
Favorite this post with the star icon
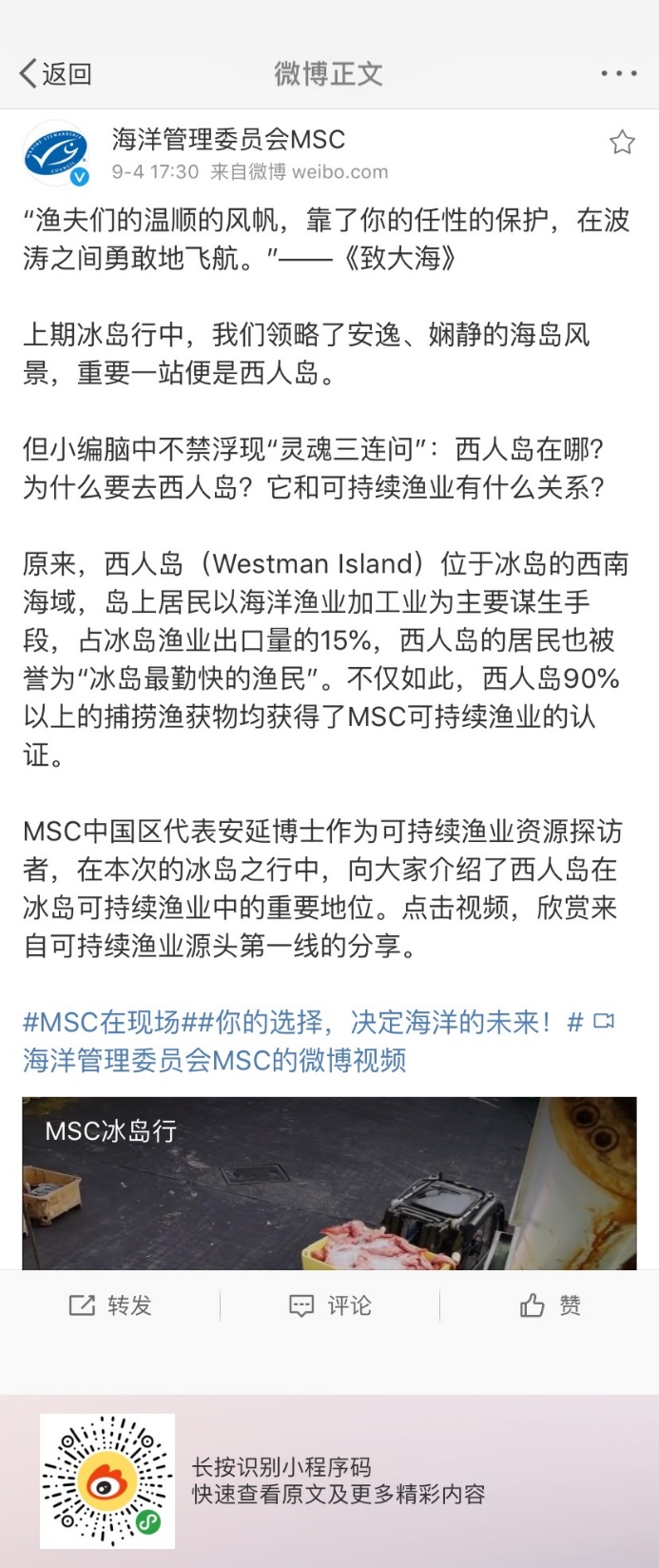(x=622, y=143)
